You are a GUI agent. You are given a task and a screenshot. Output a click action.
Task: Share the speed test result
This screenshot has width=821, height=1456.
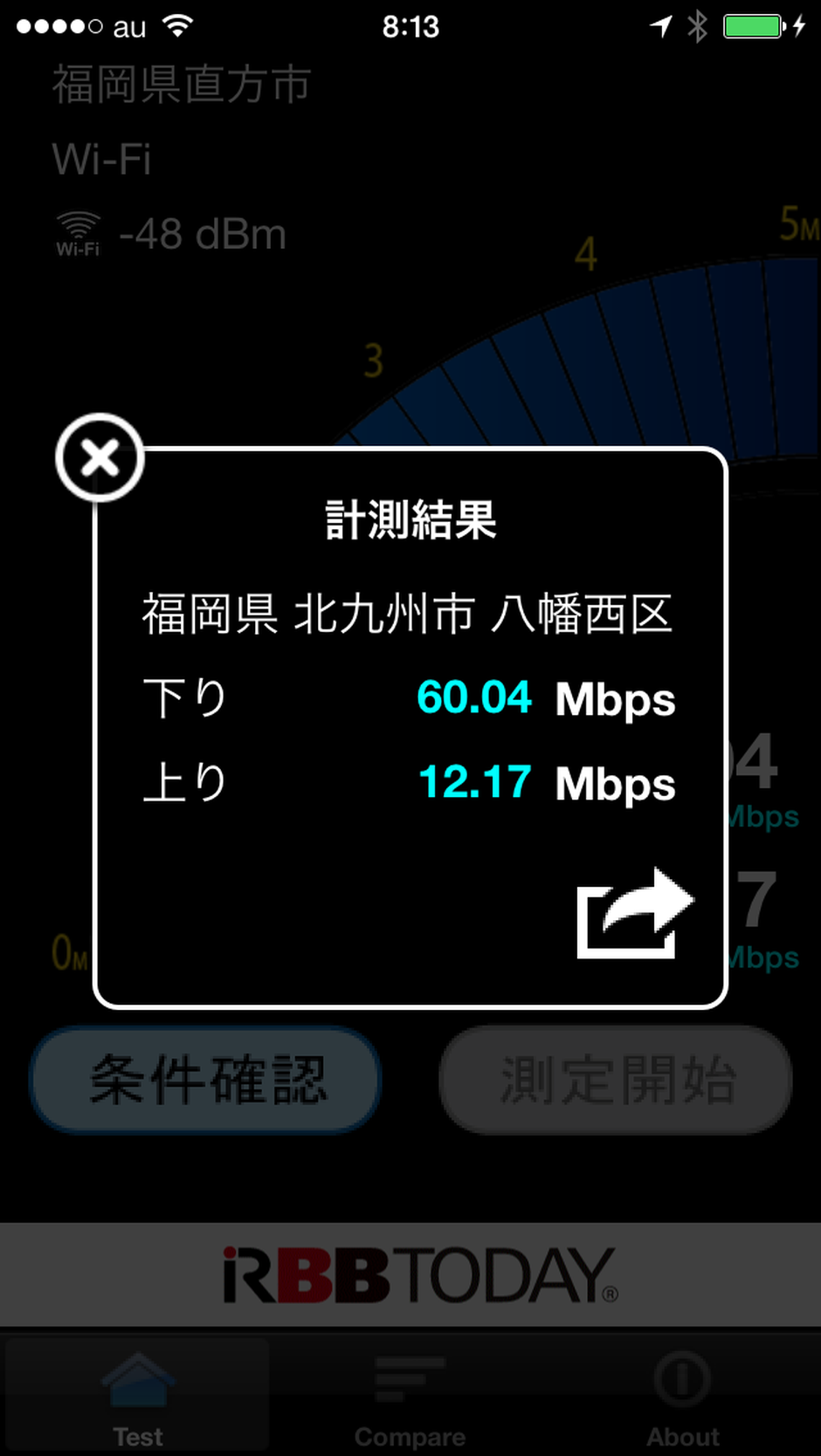(633, 913)
